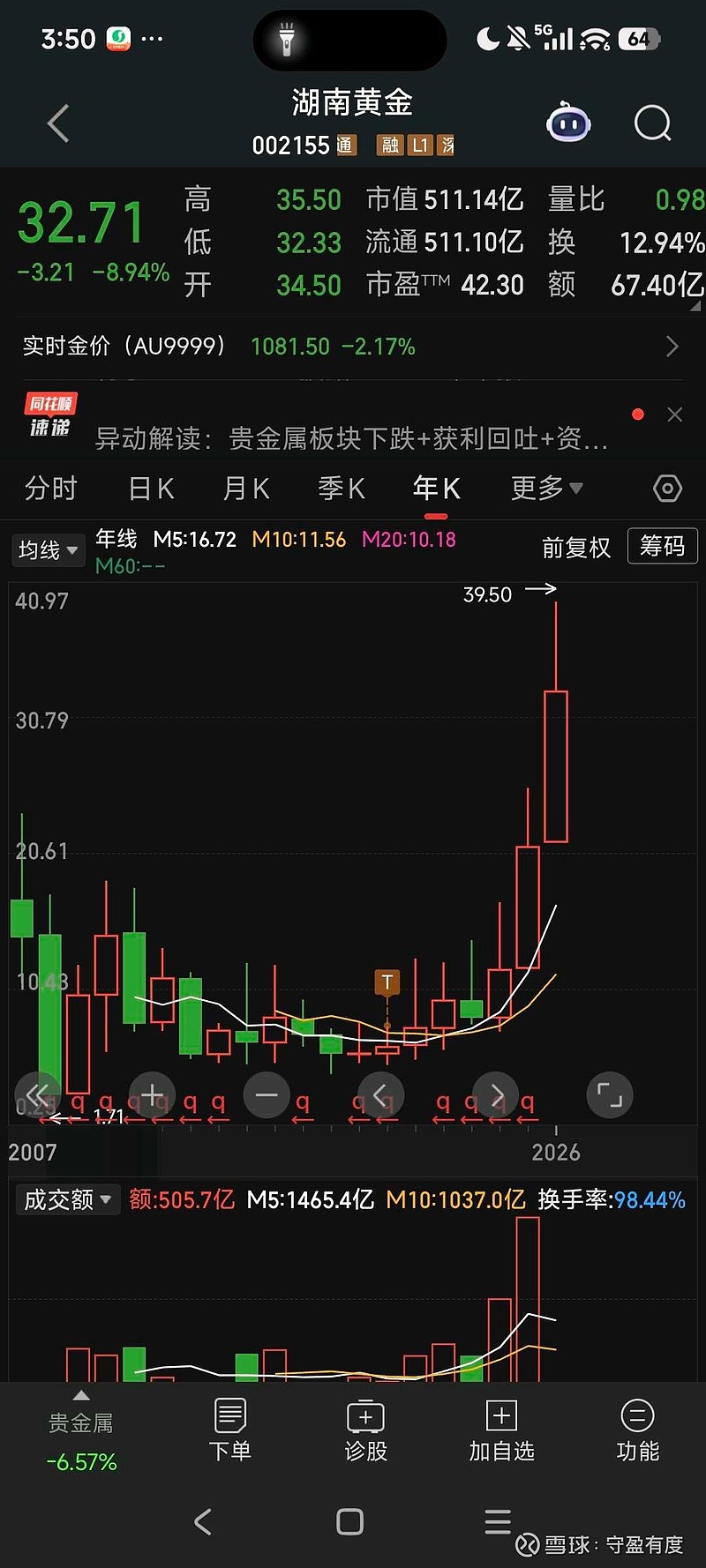Open the AI robot assistant icon
The image size is (706, 1568).
coord(568,123)
